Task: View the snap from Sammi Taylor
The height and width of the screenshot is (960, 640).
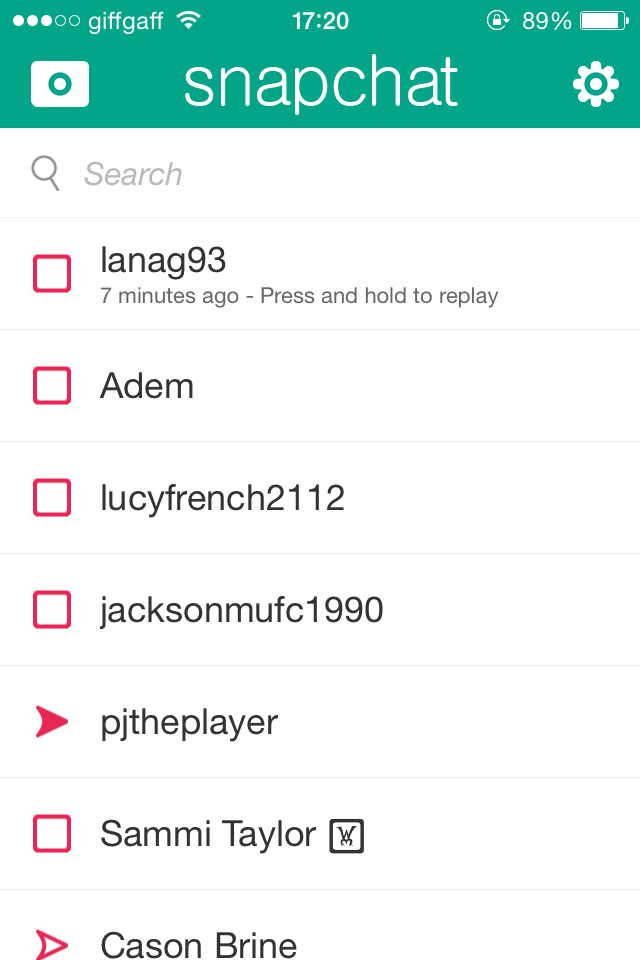Action: pos(320,834)
